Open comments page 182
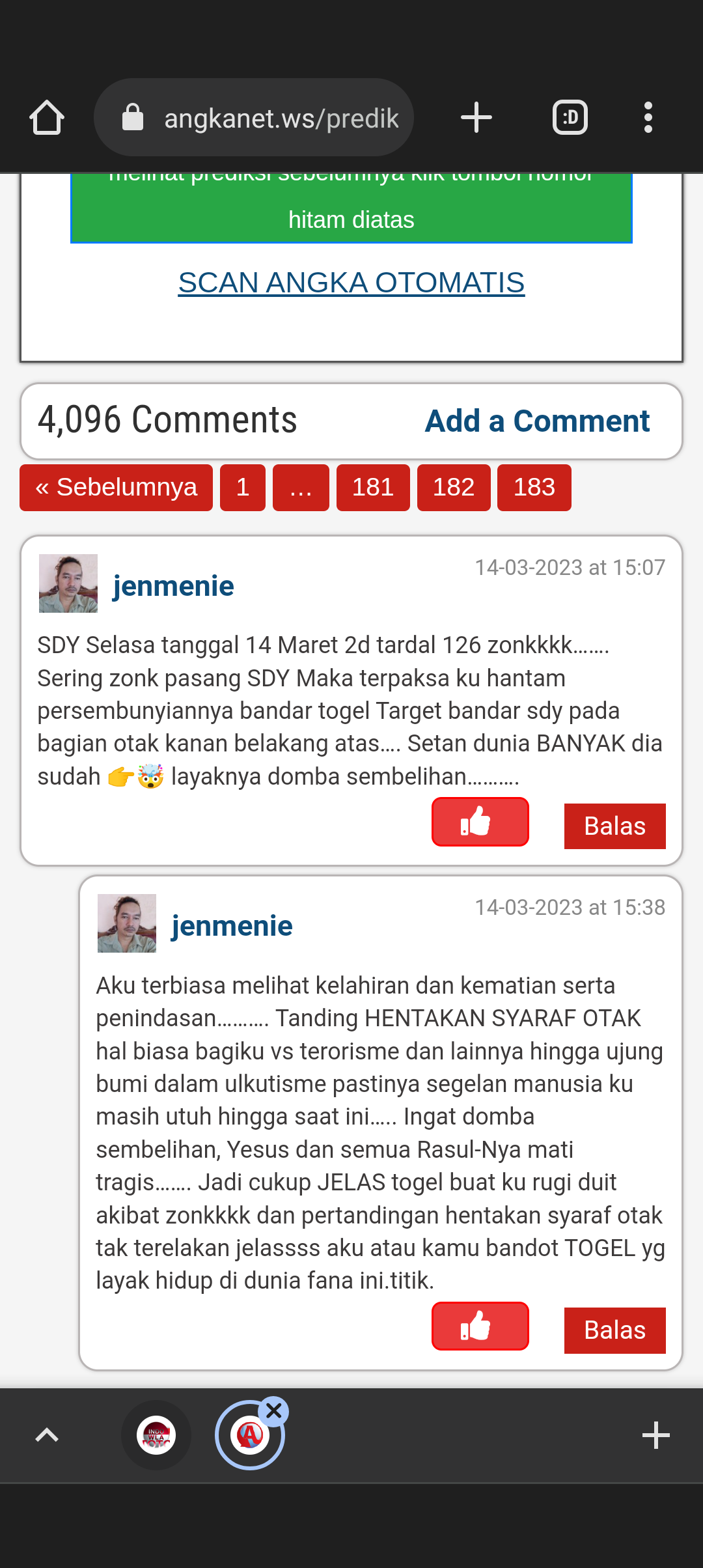Screen dimensions: 703x1568 pos(454,488)
